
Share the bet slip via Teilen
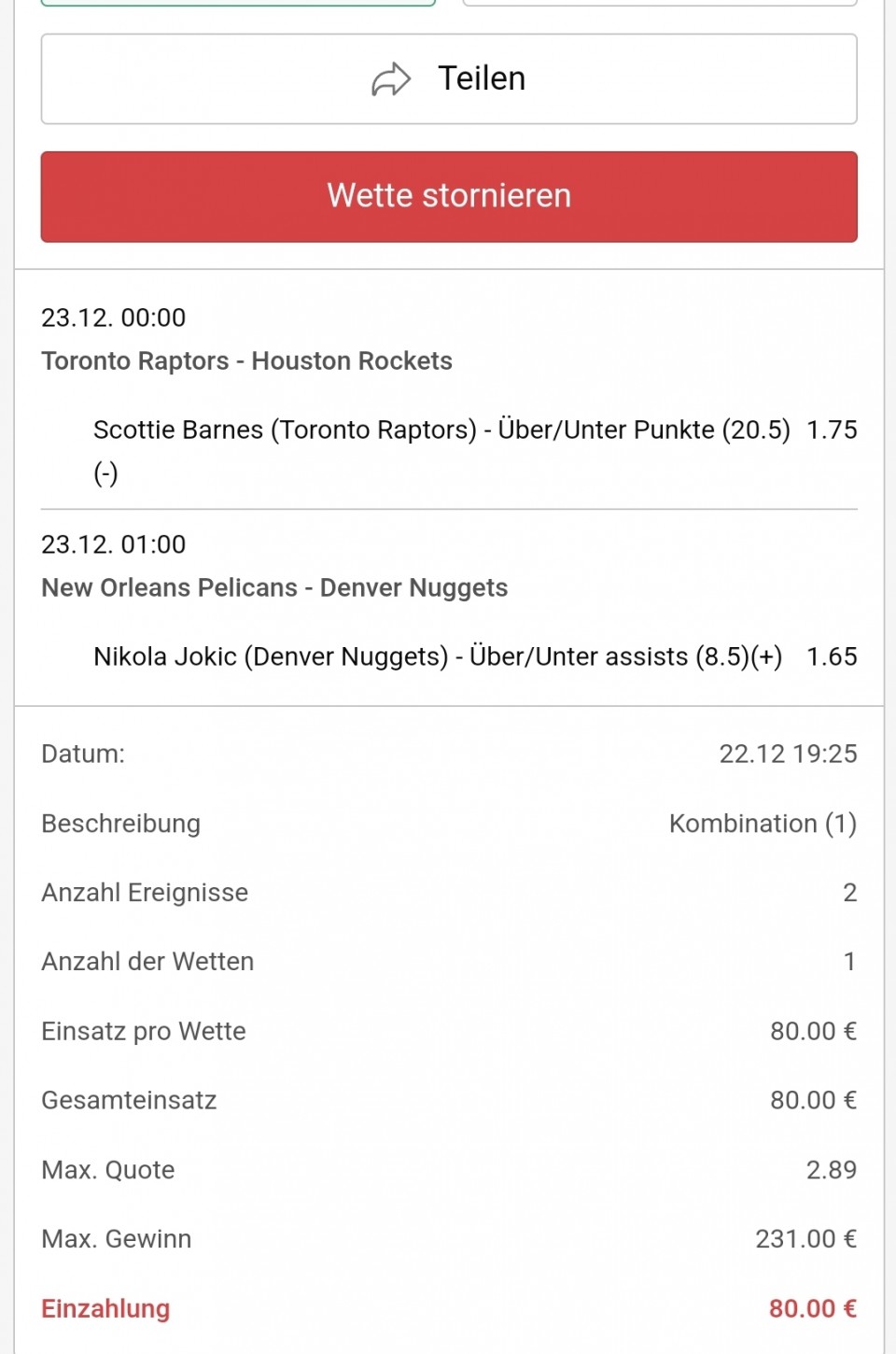coord(449,79)
